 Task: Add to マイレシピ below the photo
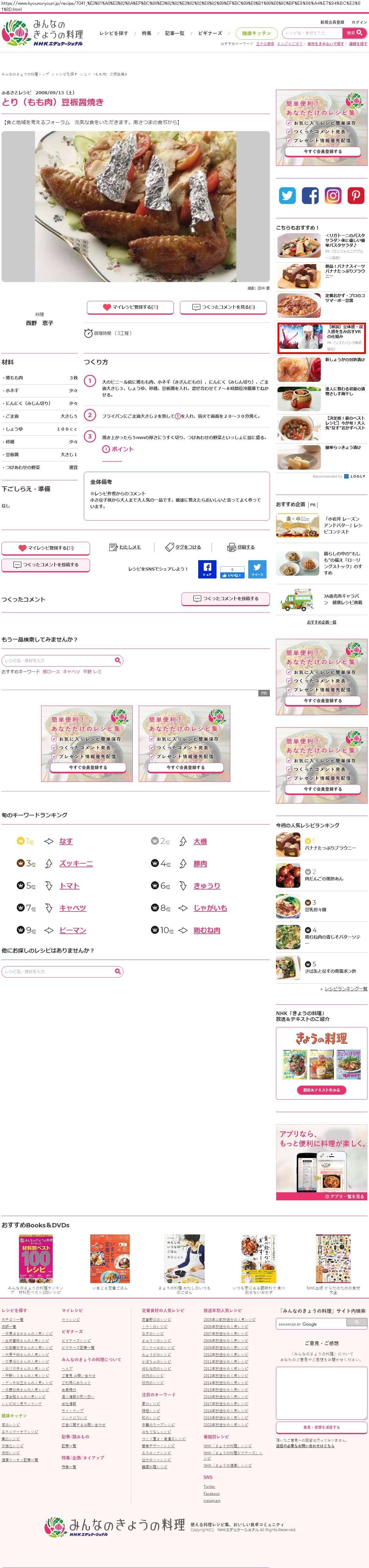130,307
